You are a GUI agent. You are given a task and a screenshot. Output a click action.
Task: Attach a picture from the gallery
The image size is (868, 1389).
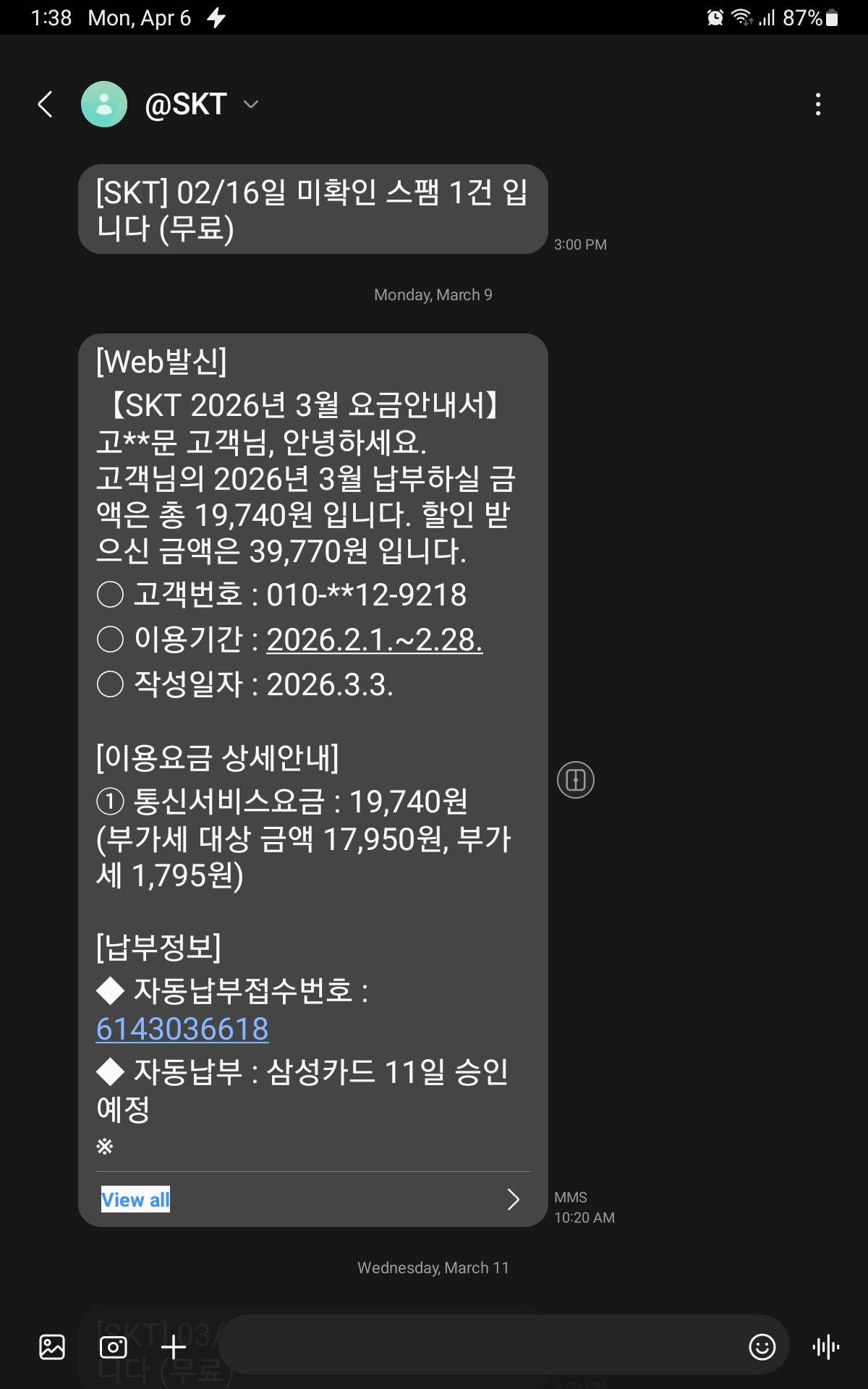click(52, 1347)
